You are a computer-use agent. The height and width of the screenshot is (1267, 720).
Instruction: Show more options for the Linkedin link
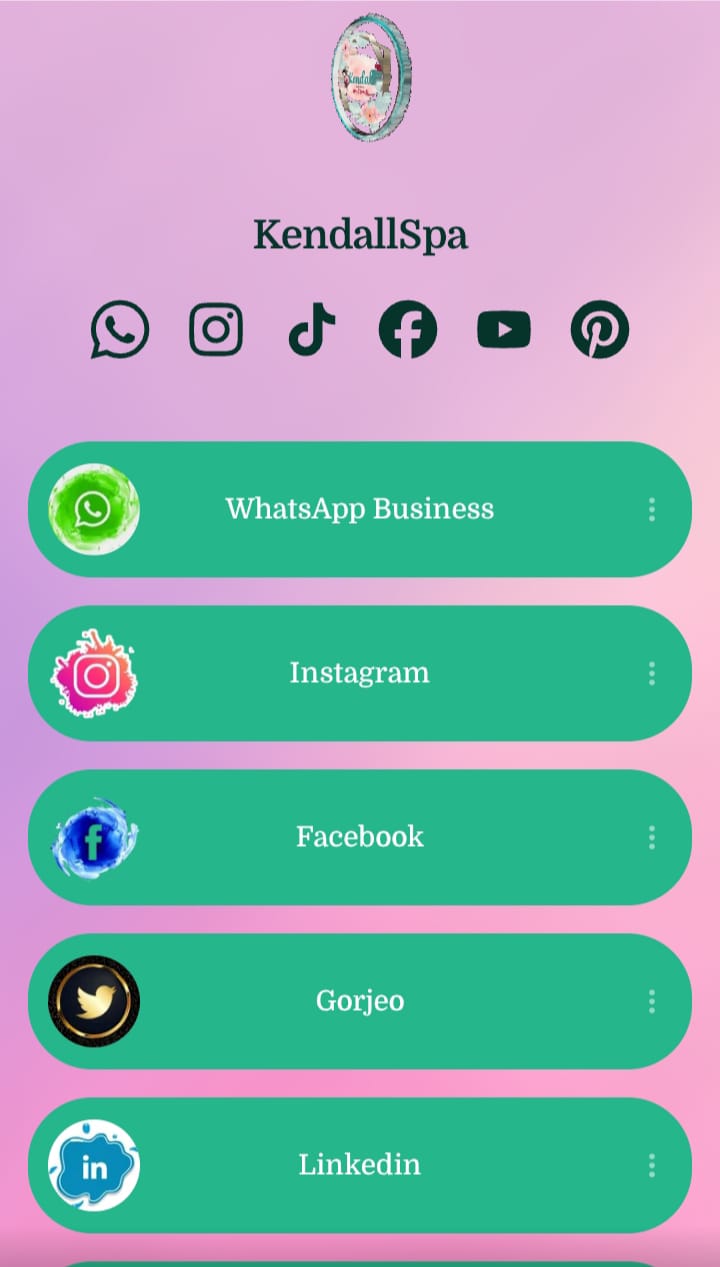tap(651, 1165)
